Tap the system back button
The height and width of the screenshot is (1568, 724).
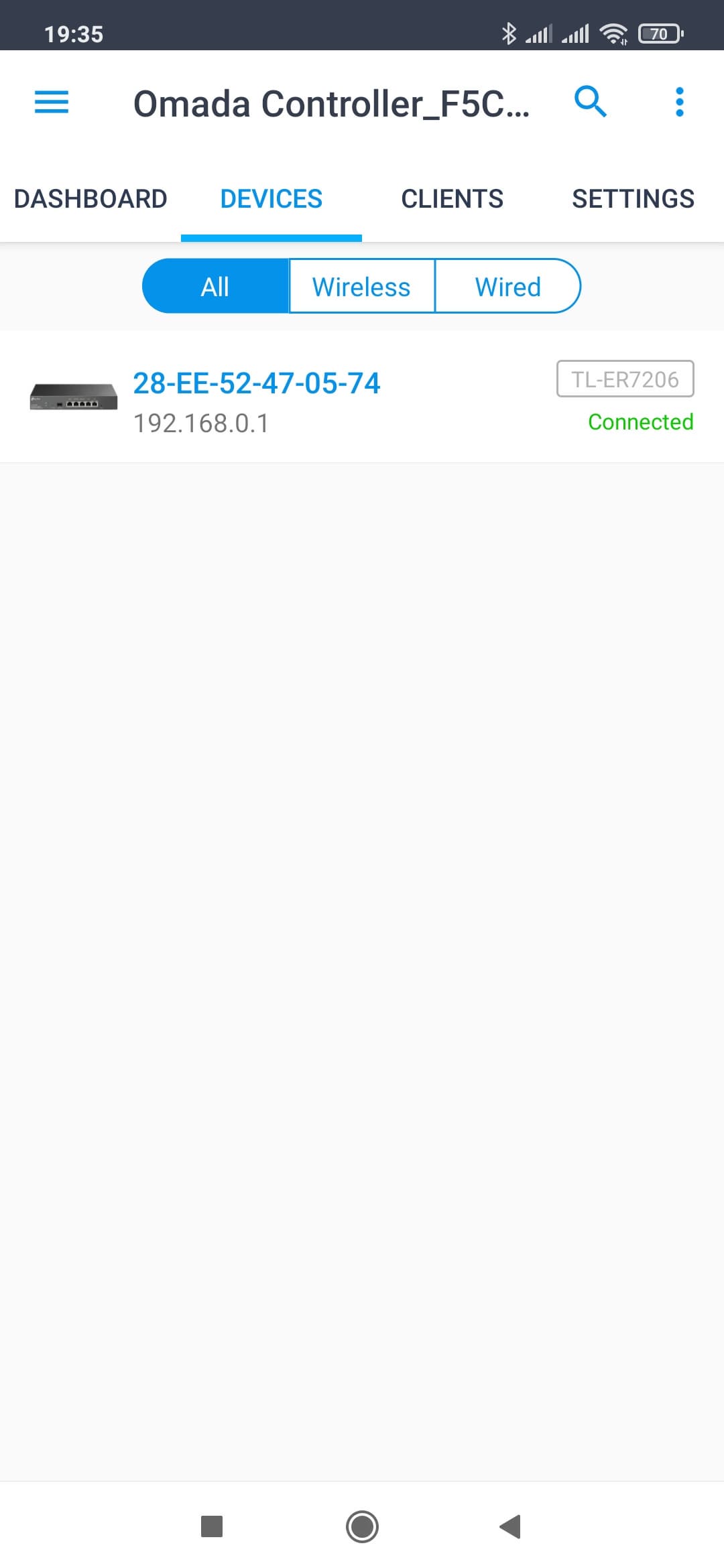coord(511,1526)
